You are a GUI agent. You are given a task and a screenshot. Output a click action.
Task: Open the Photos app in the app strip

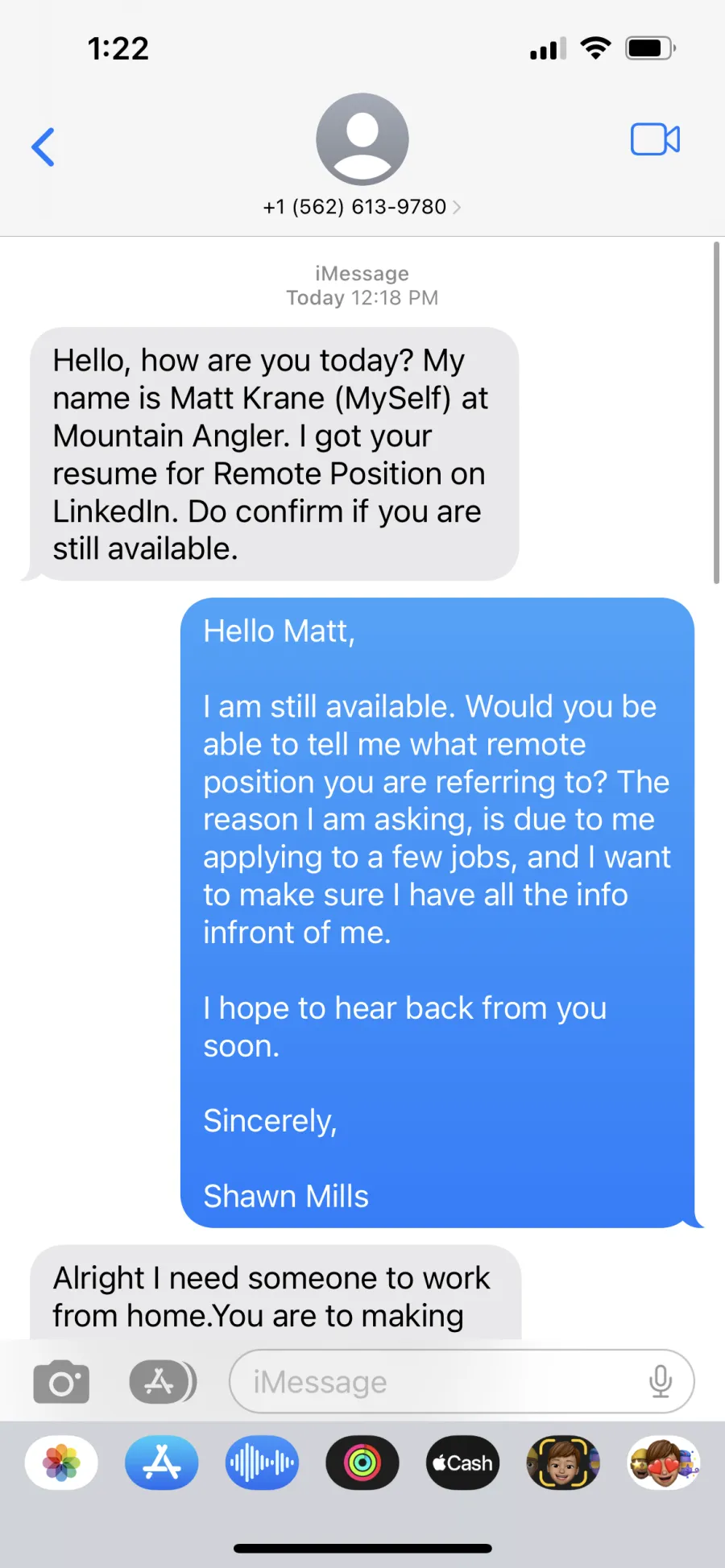(62, 1463)
